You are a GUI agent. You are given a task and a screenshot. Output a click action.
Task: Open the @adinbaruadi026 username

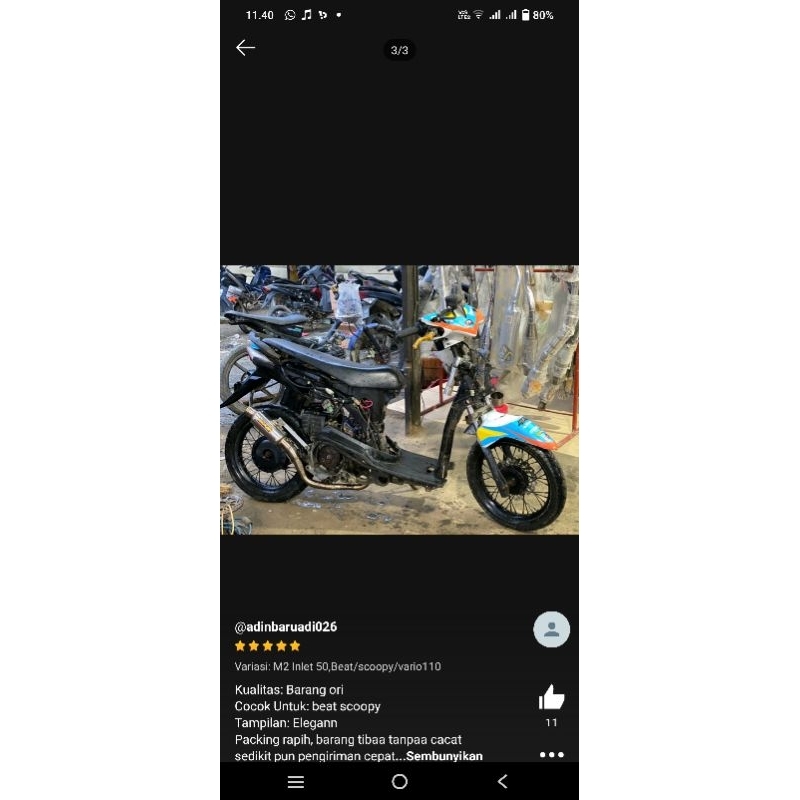pyautogui.click(x=286, y=627)
